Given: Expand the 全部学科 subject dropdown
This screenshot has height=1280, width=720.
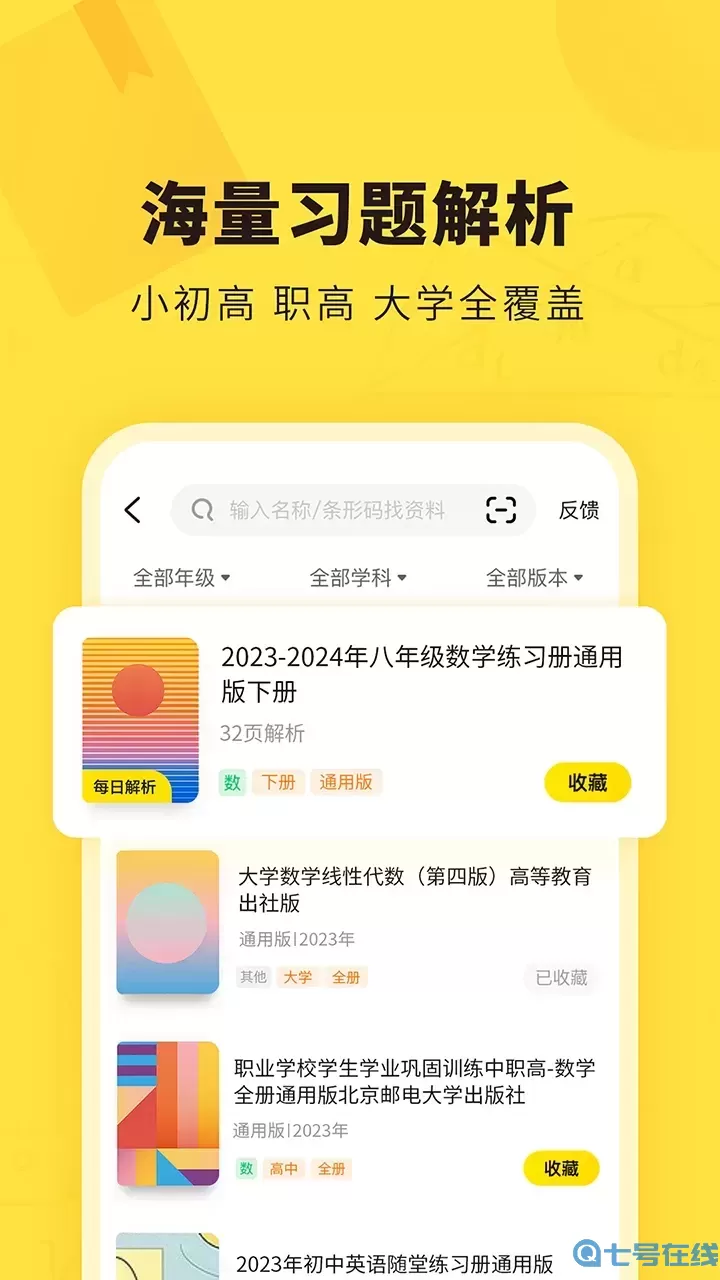Looking at the screenshot, I should click(357, 576).
